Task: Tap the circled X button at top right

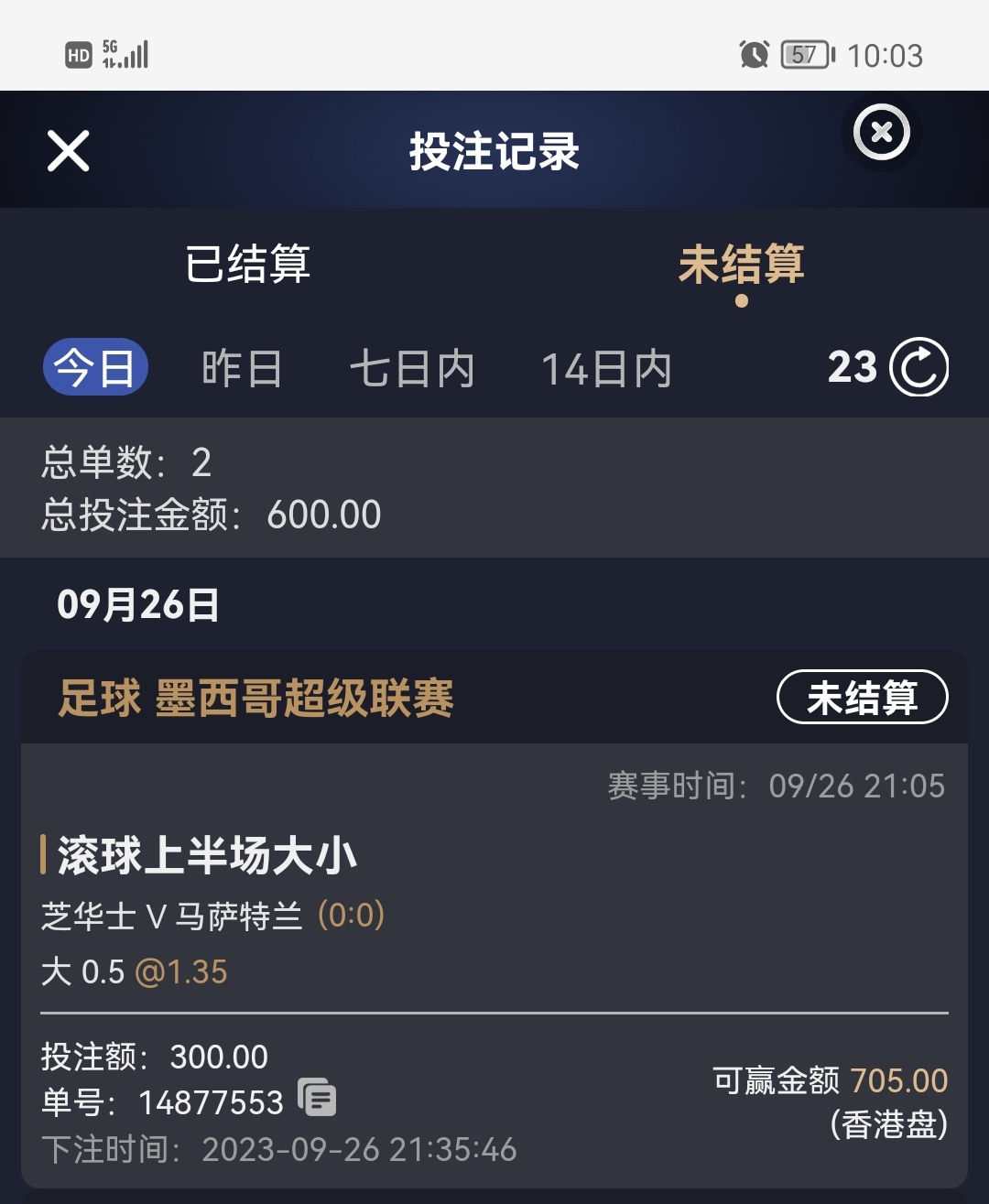Action: tap(881, 133)
